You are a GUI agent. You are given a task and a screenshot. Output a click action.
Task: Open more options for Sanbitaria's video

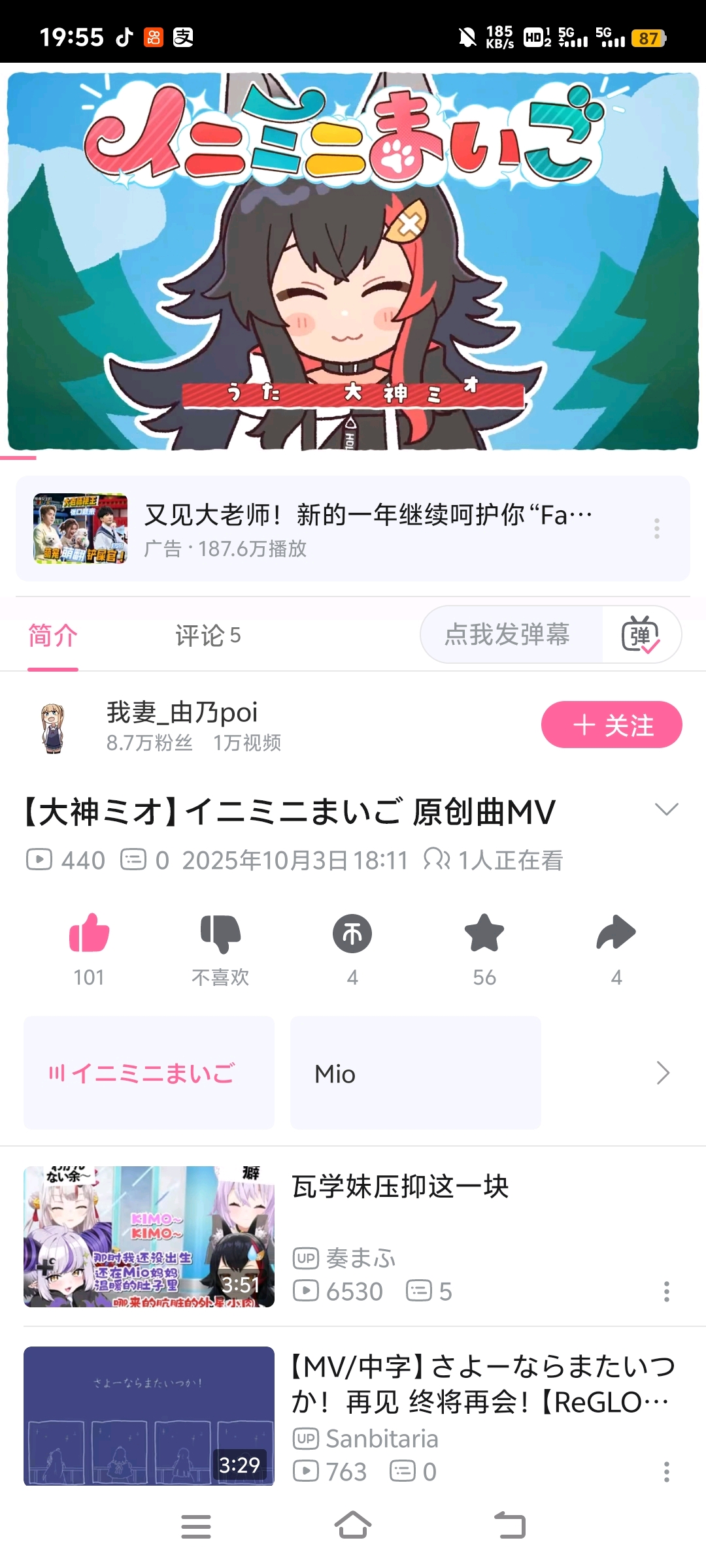pos(666,1472)
